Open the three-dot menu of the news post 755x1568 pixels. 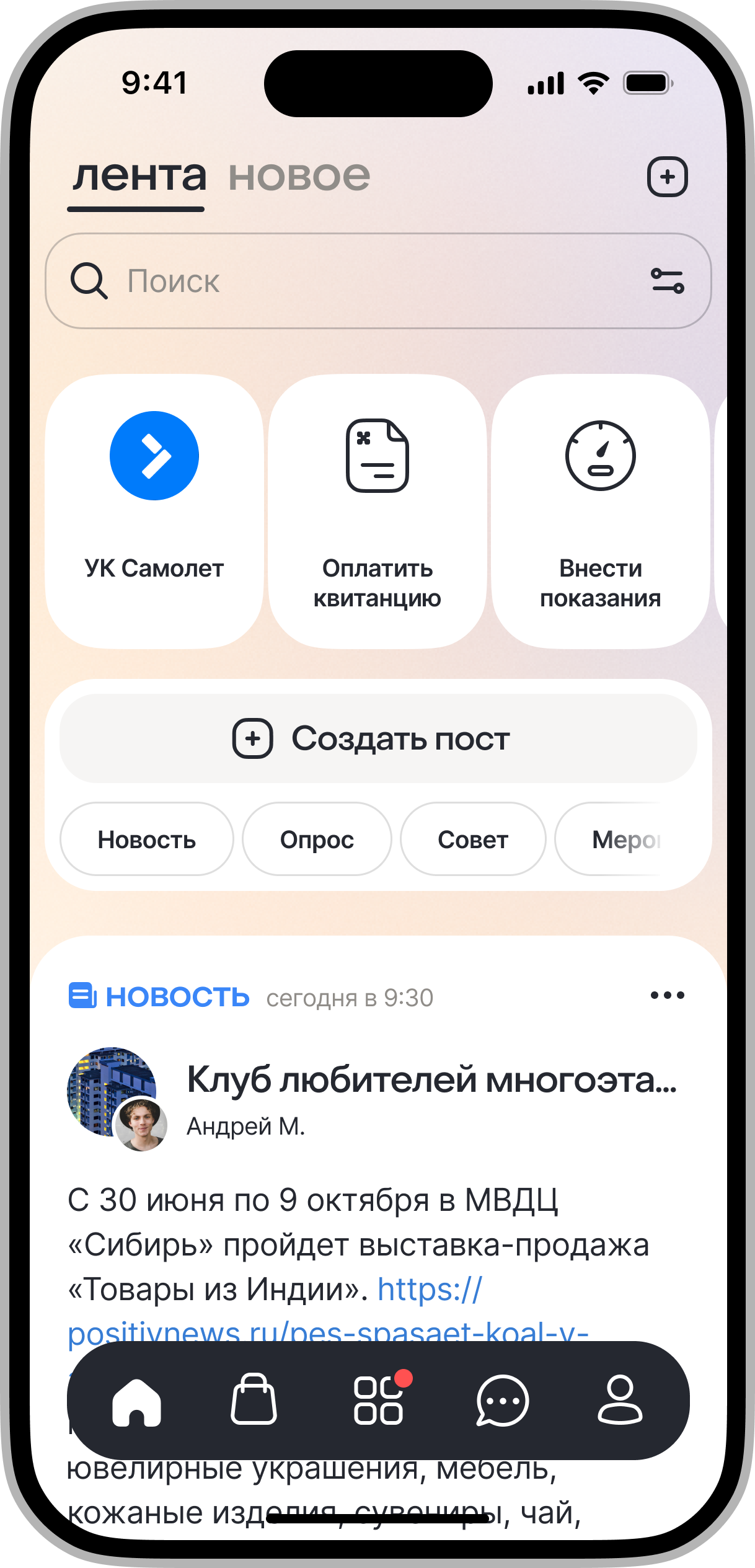tap(667, 996)
